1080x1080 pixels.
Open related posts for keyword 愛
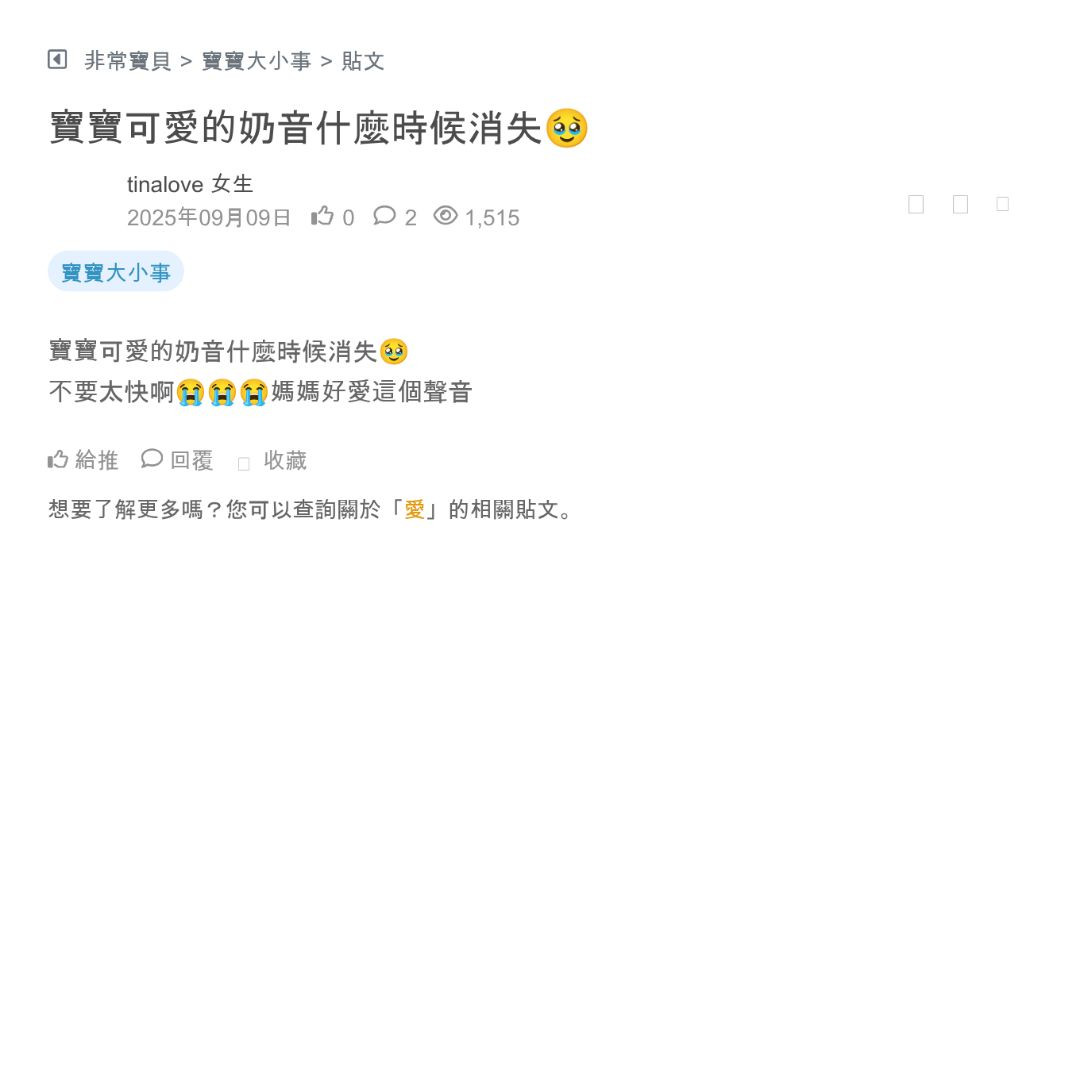point(415,510)
